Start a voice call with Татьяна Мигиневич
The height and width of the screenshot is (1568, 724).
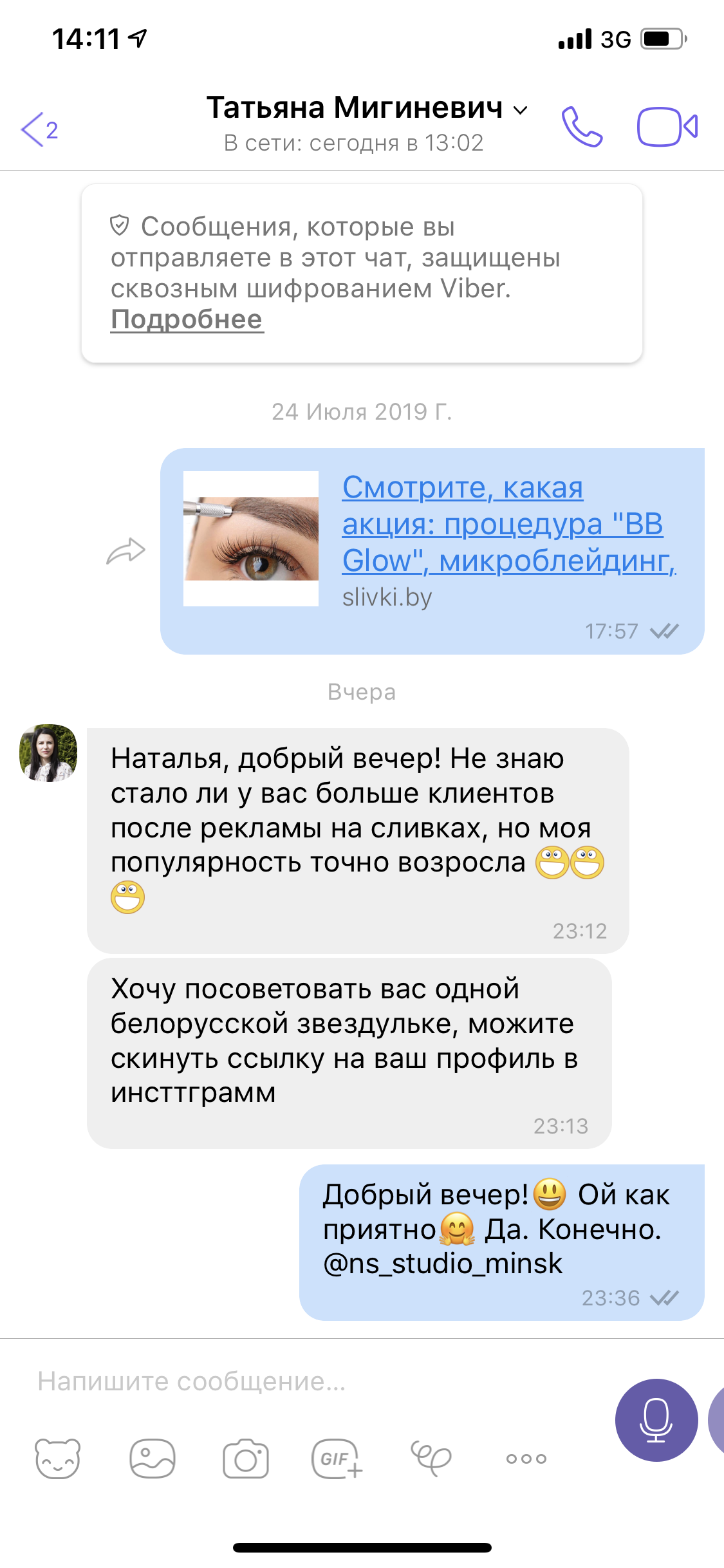pos(581,127)
